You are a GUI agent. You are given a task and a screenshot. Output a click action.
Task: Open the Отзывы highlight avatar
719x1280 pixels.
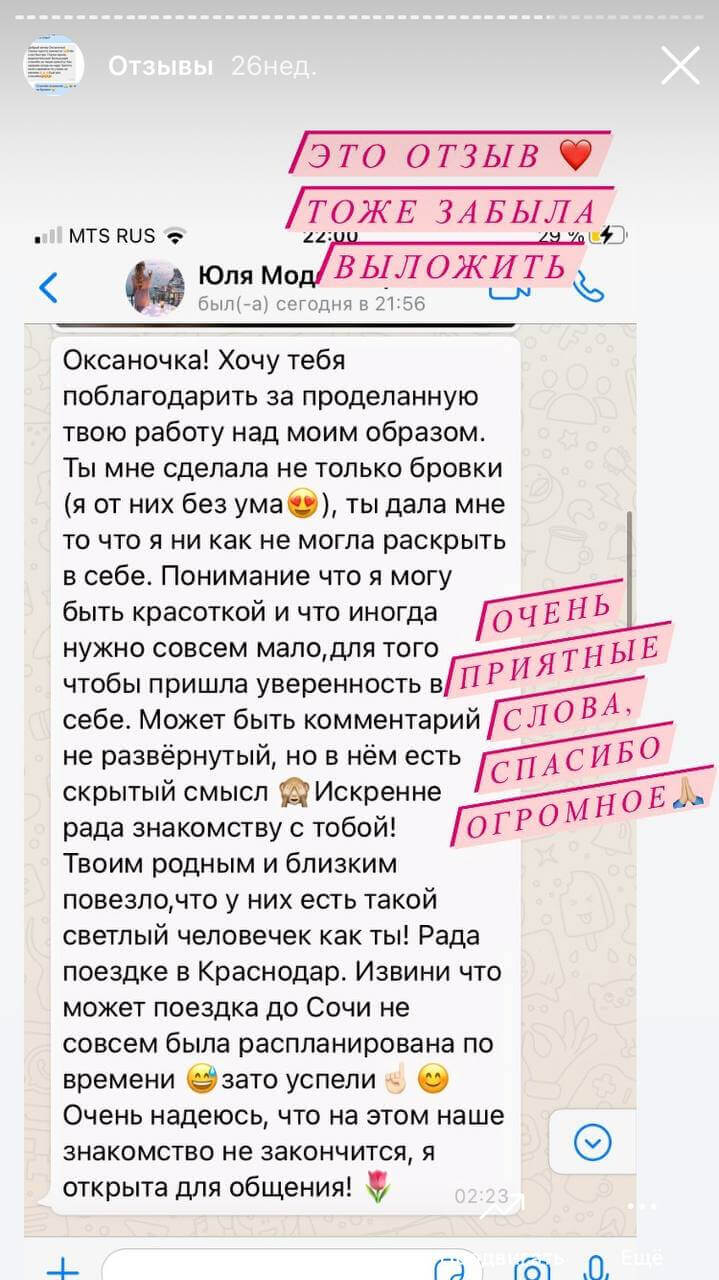[x=52, y=66]
